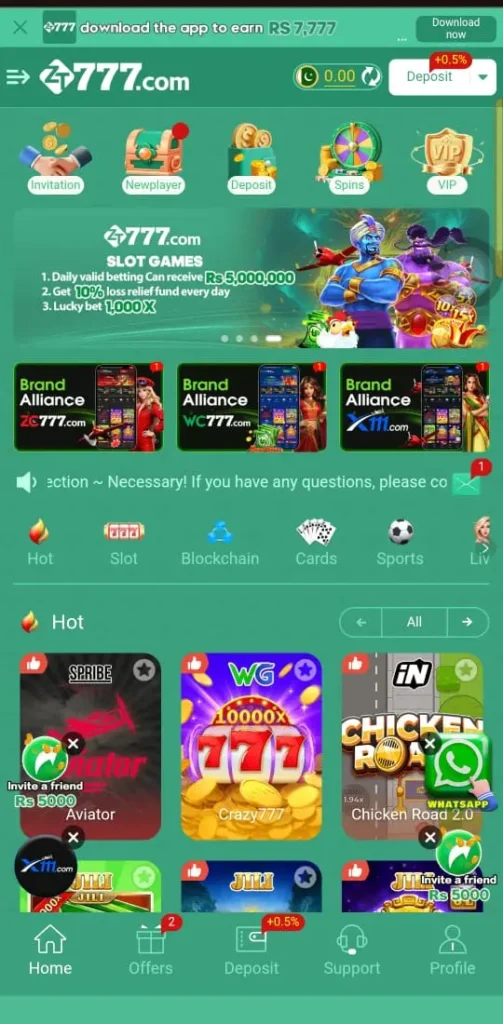
Task: Show All hot games
Action: (x=414, y=622)
